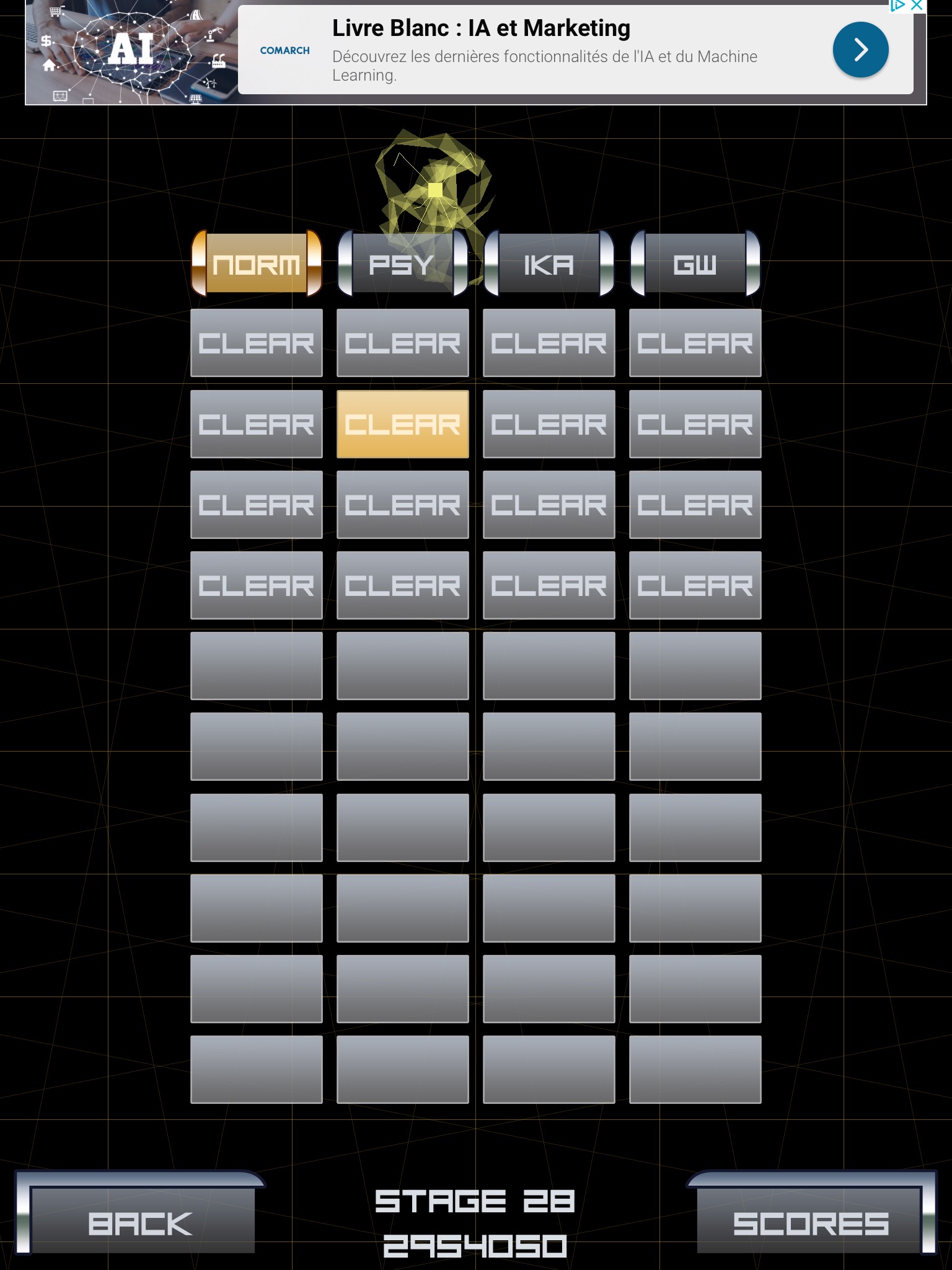
Task: Switch to the GW mode tab
Action: tap(695, 264)
